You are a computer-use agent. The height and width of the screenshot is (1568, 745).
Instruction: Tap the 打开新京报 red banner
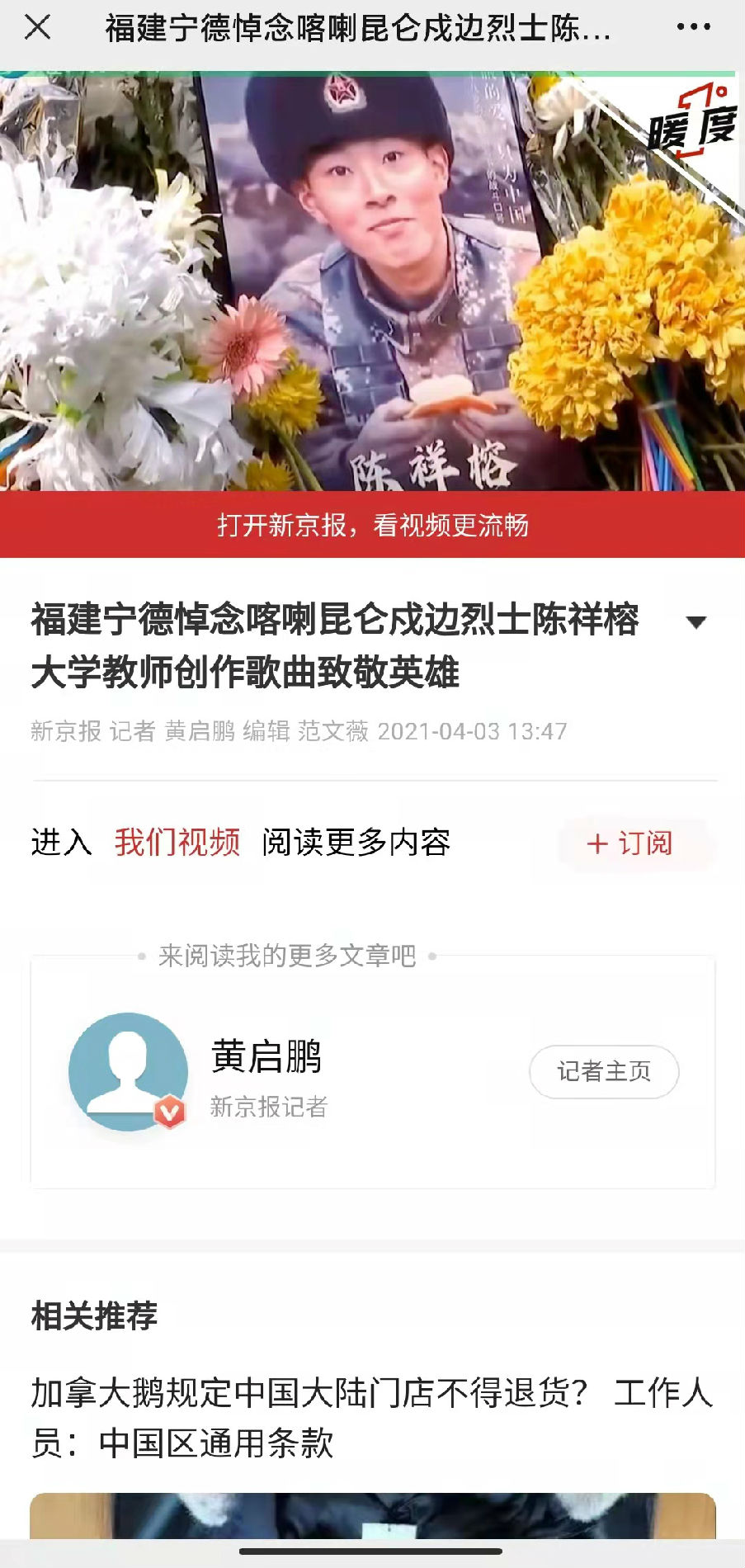click(x=372, y=525)
